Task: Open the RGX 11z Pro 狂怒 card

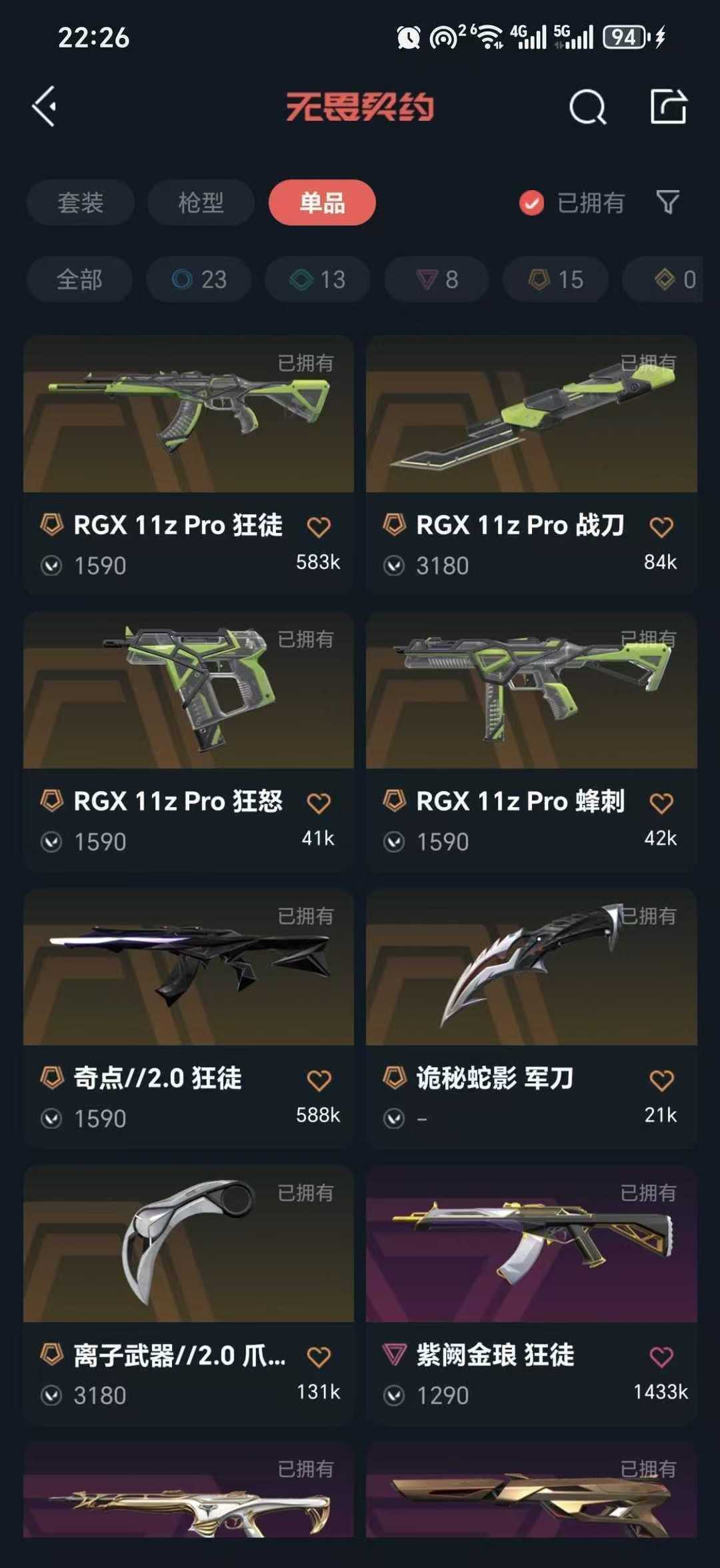Action: coord(189,741)
